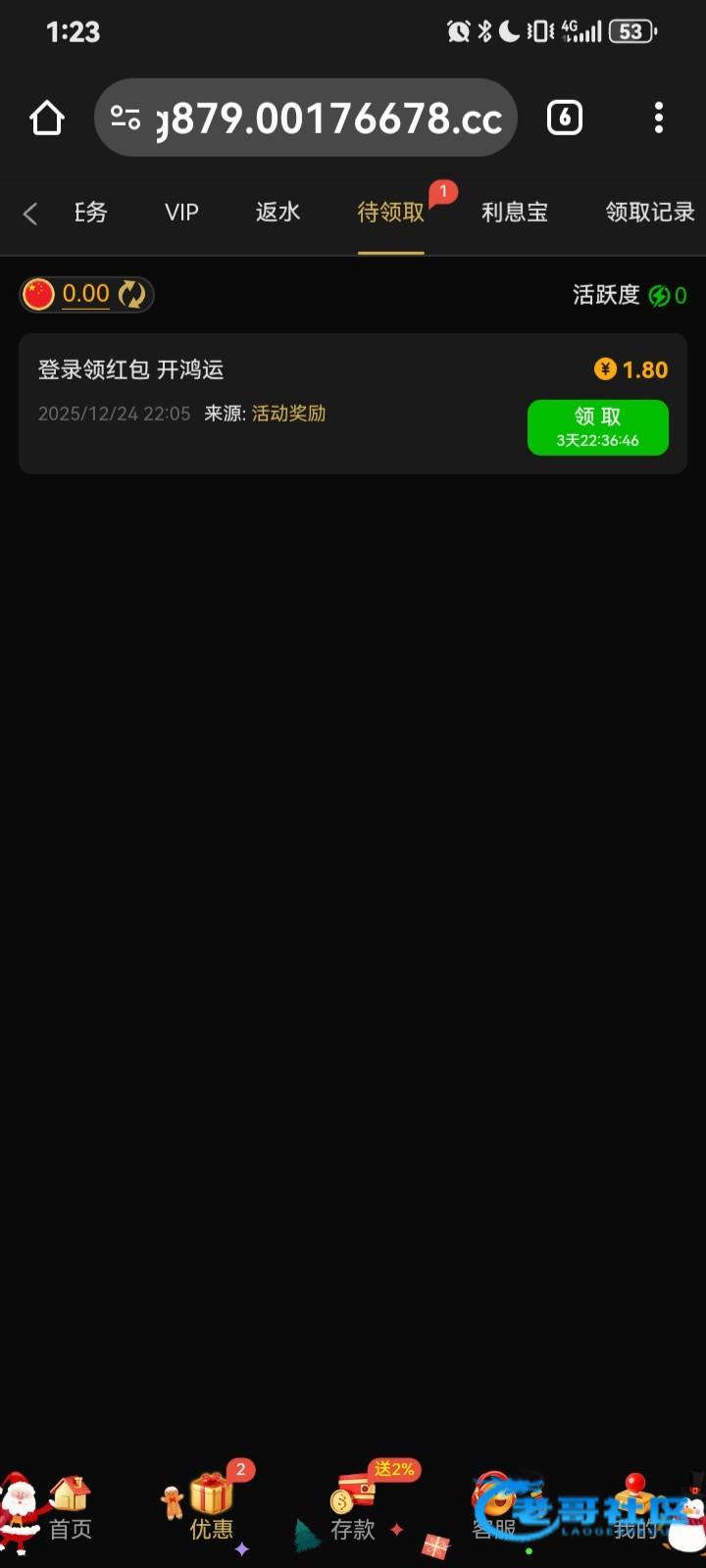This screenshot has width=706, height=1568.
Task: Open the tab switcher showing 6 tabs
Action: click(564, 119)
